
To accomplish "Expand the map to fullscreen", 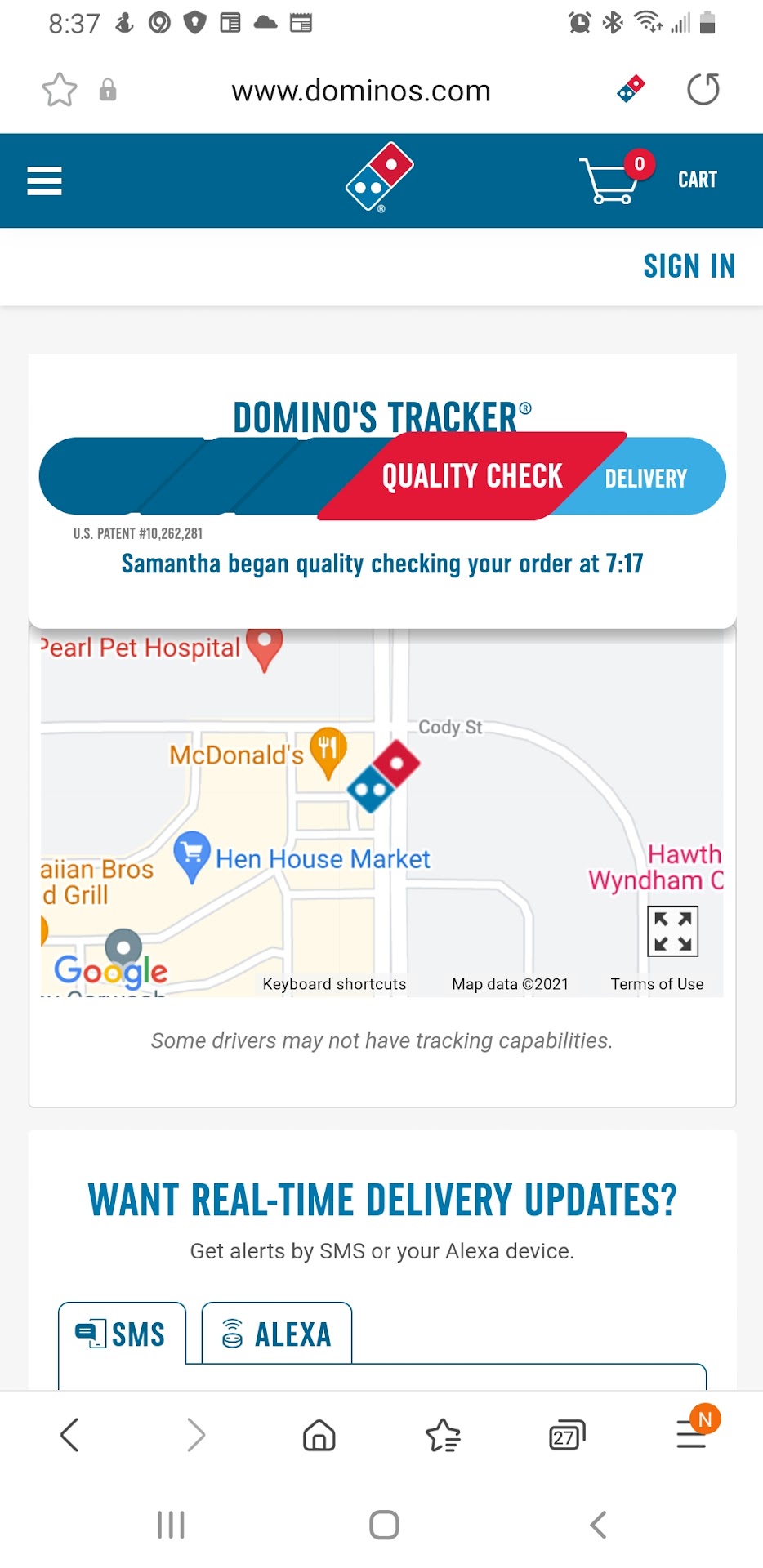I will click(672, 931).
